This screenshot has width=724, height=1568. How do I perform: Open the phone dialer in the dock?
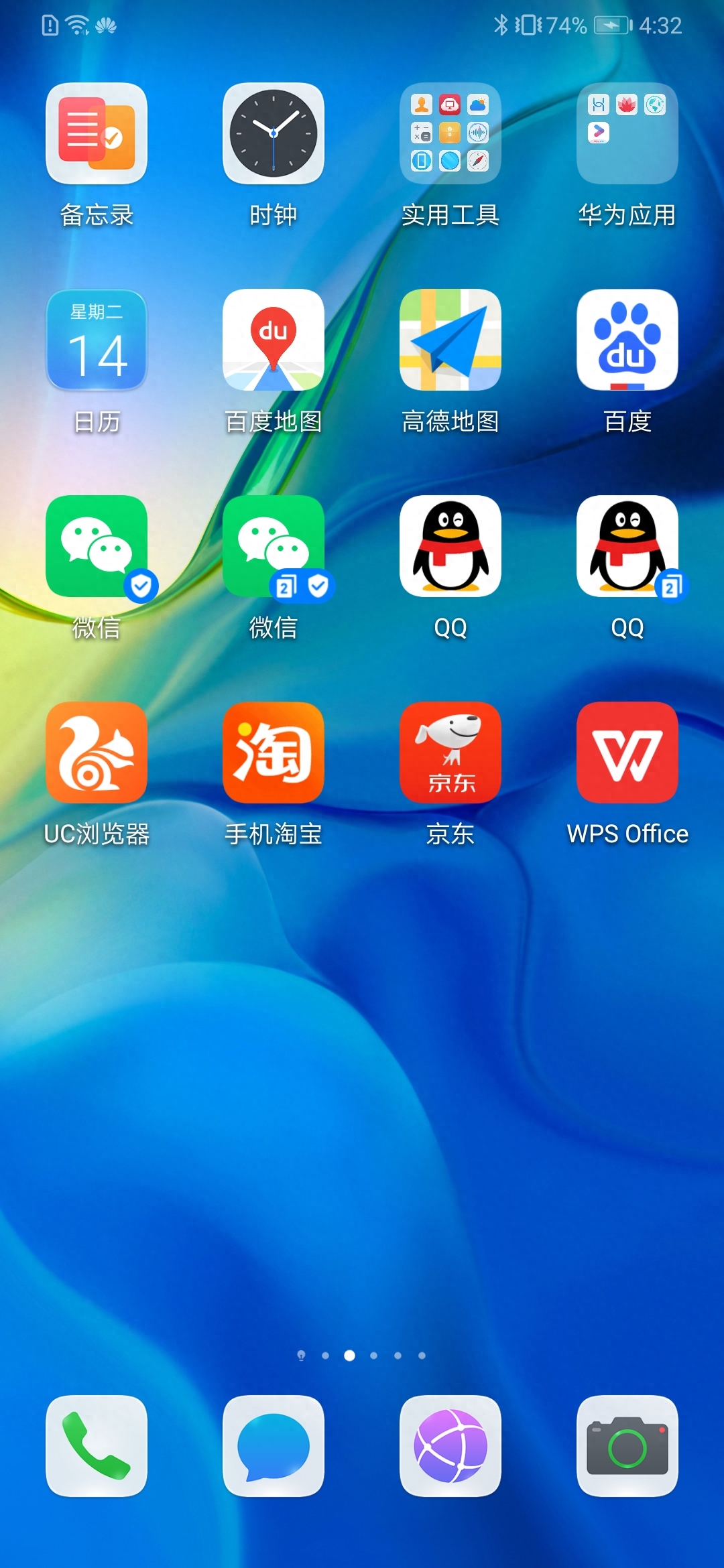[x=97, y=1446]
